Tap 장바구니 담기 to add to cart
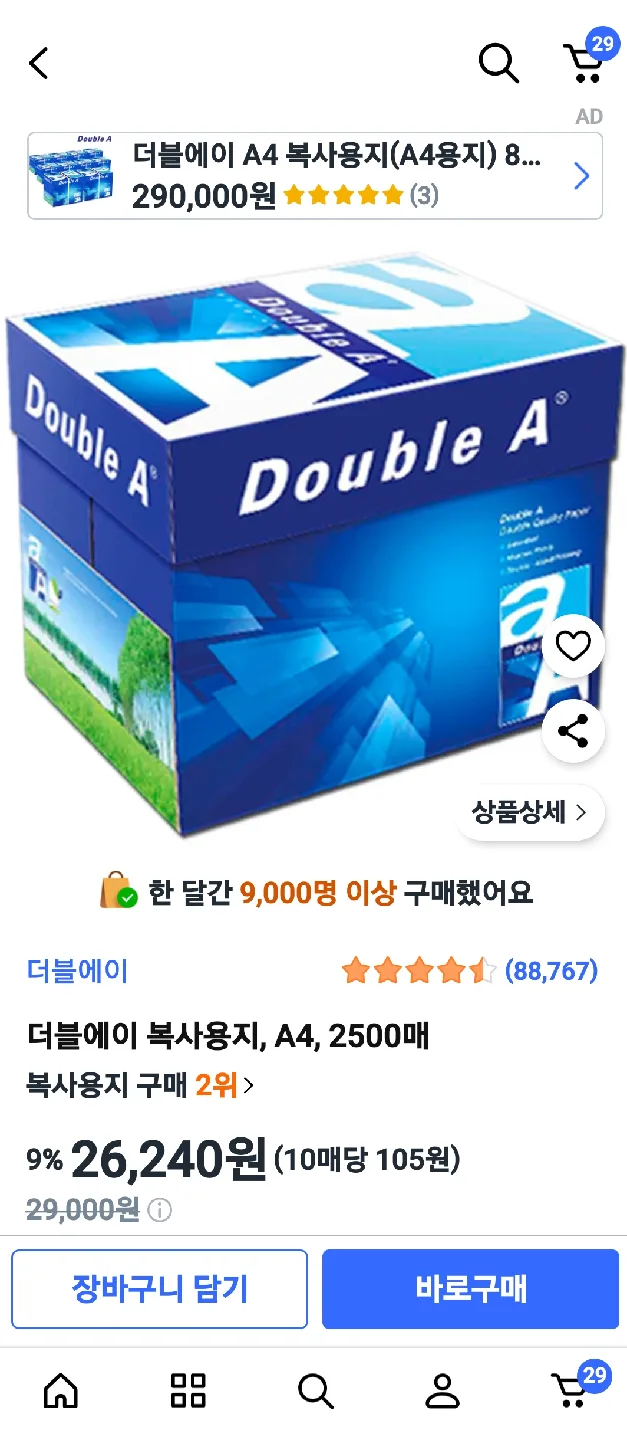 tap(159, 1289)
